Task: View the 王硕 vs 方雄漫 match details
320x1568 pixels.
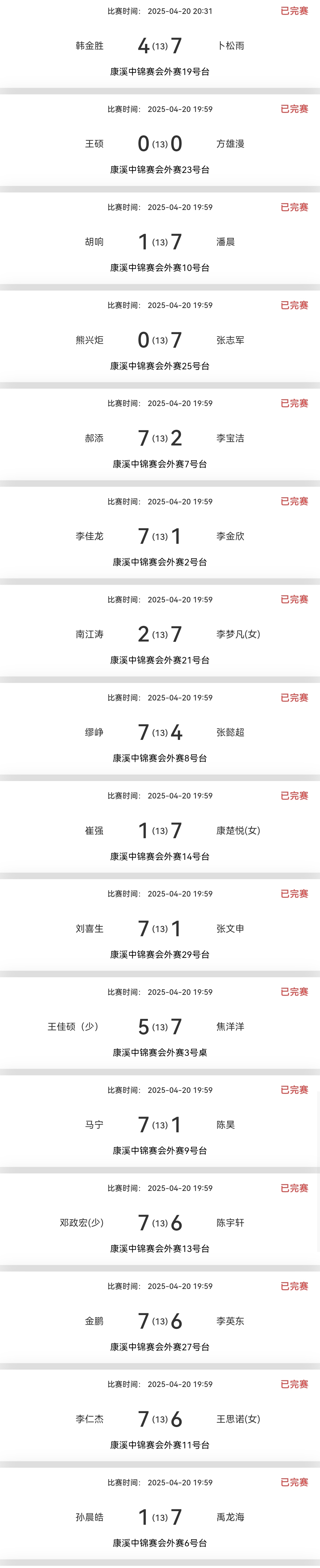Action: pyautogui.click(x=159, y=144)
